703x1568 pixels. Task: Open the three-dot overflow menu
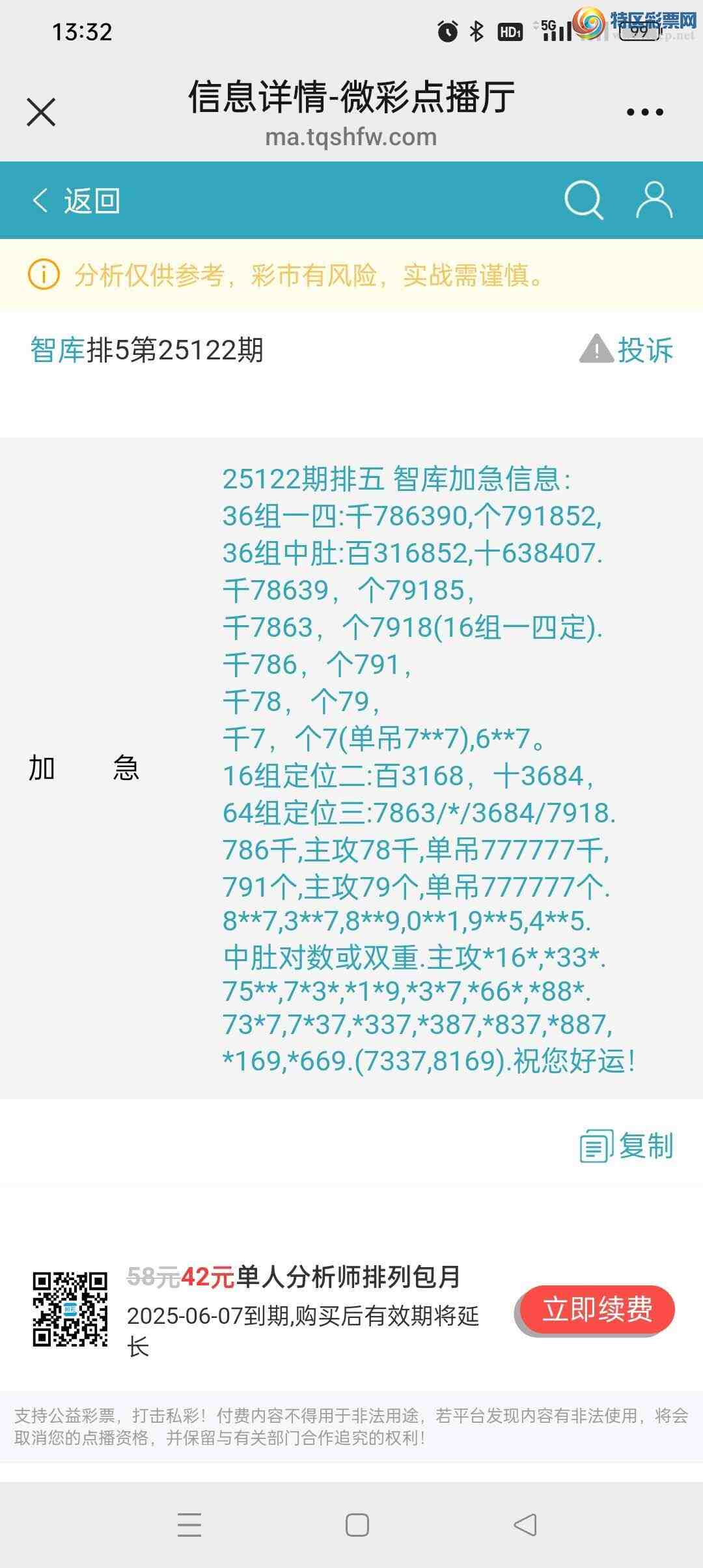point(644,112)
